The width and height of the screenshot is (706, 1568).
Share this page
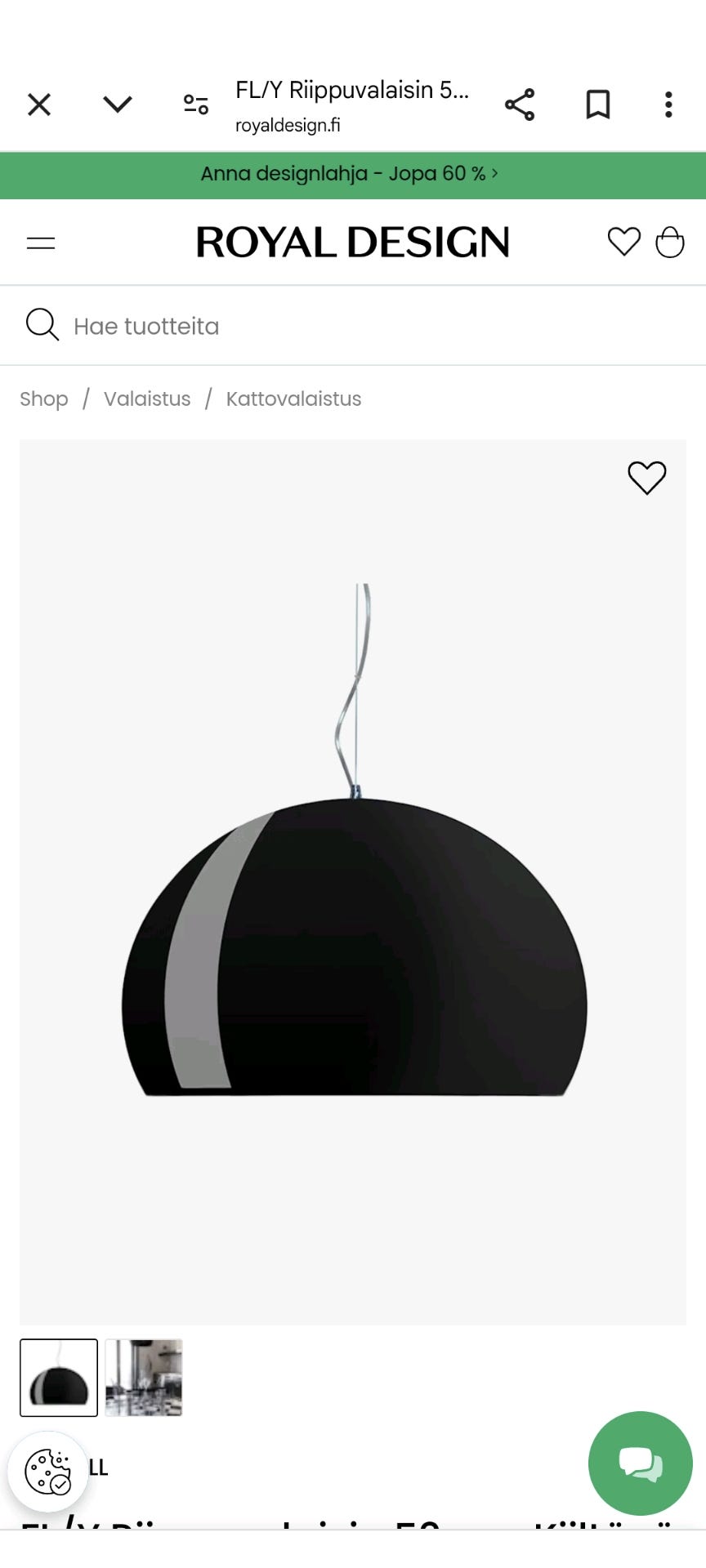(520, 105)
